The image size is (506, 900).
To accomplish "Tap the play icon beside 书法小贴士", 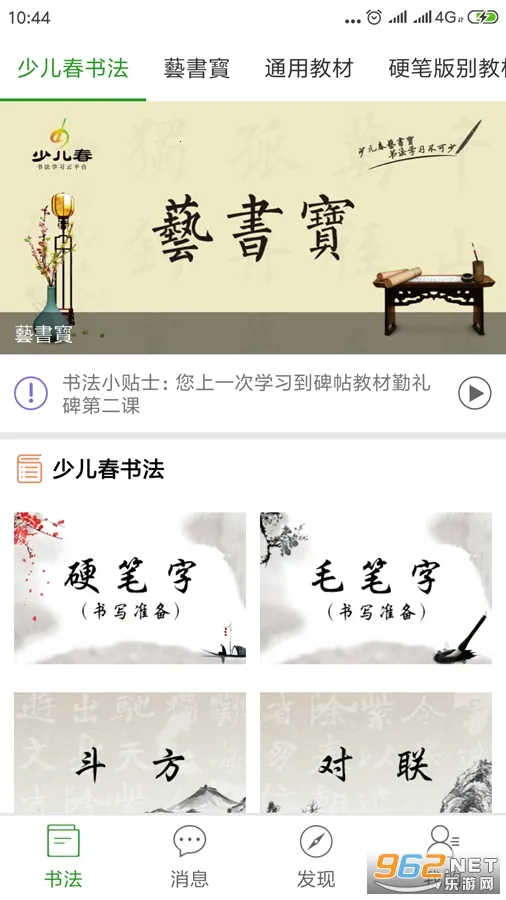I will click(474, 393).
